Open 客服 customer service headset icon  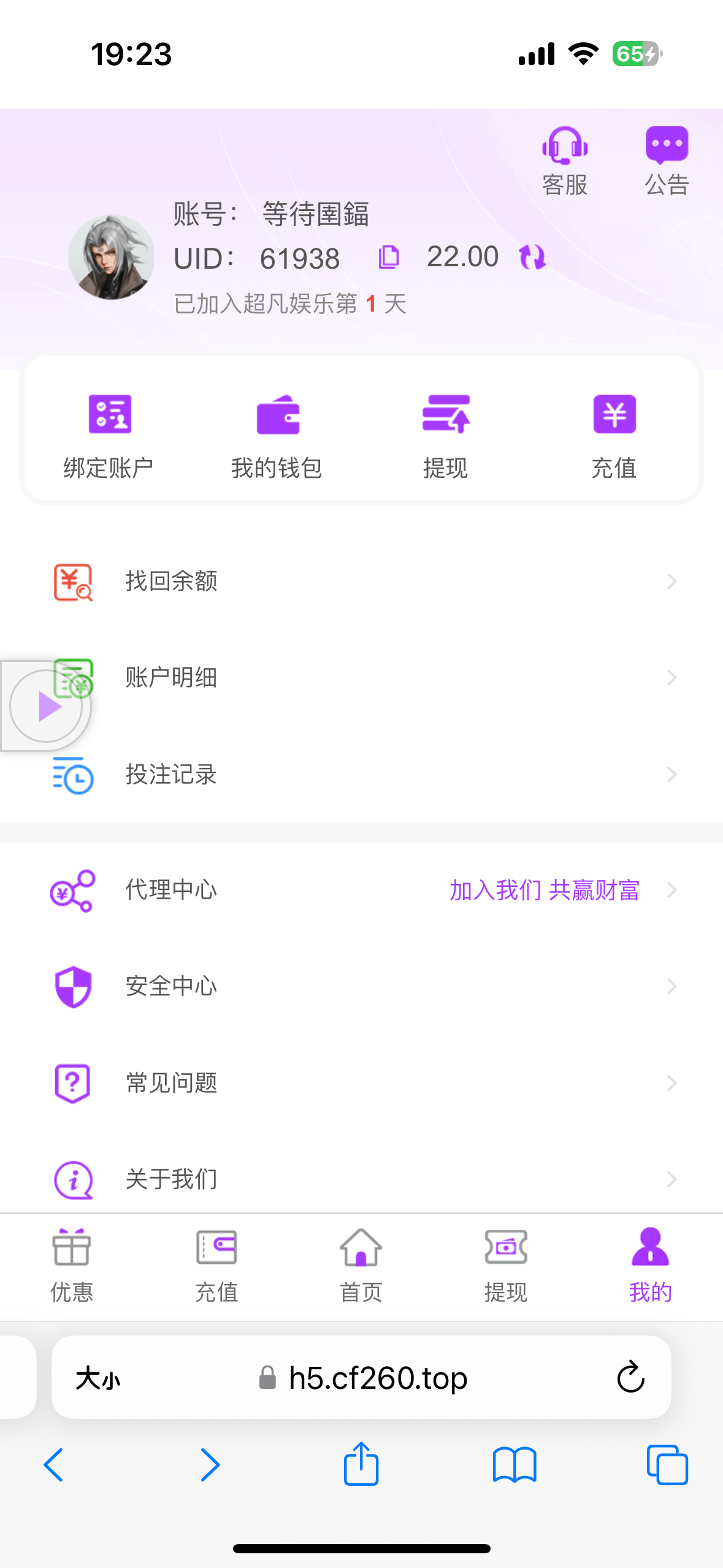tap(565, 146)
